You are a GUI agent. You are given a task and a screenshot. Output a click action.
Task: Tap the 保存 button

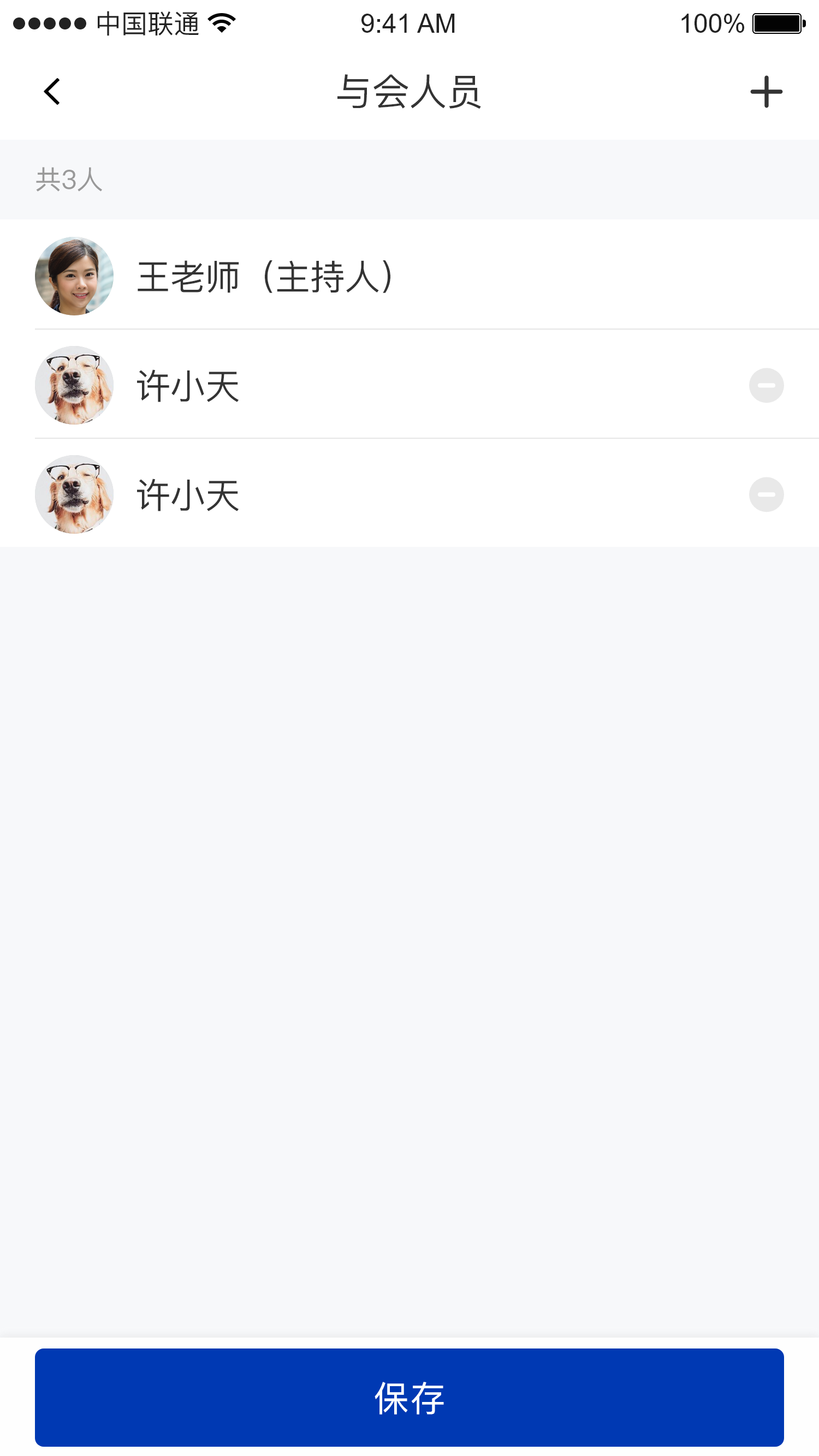tap(410, 1397)
